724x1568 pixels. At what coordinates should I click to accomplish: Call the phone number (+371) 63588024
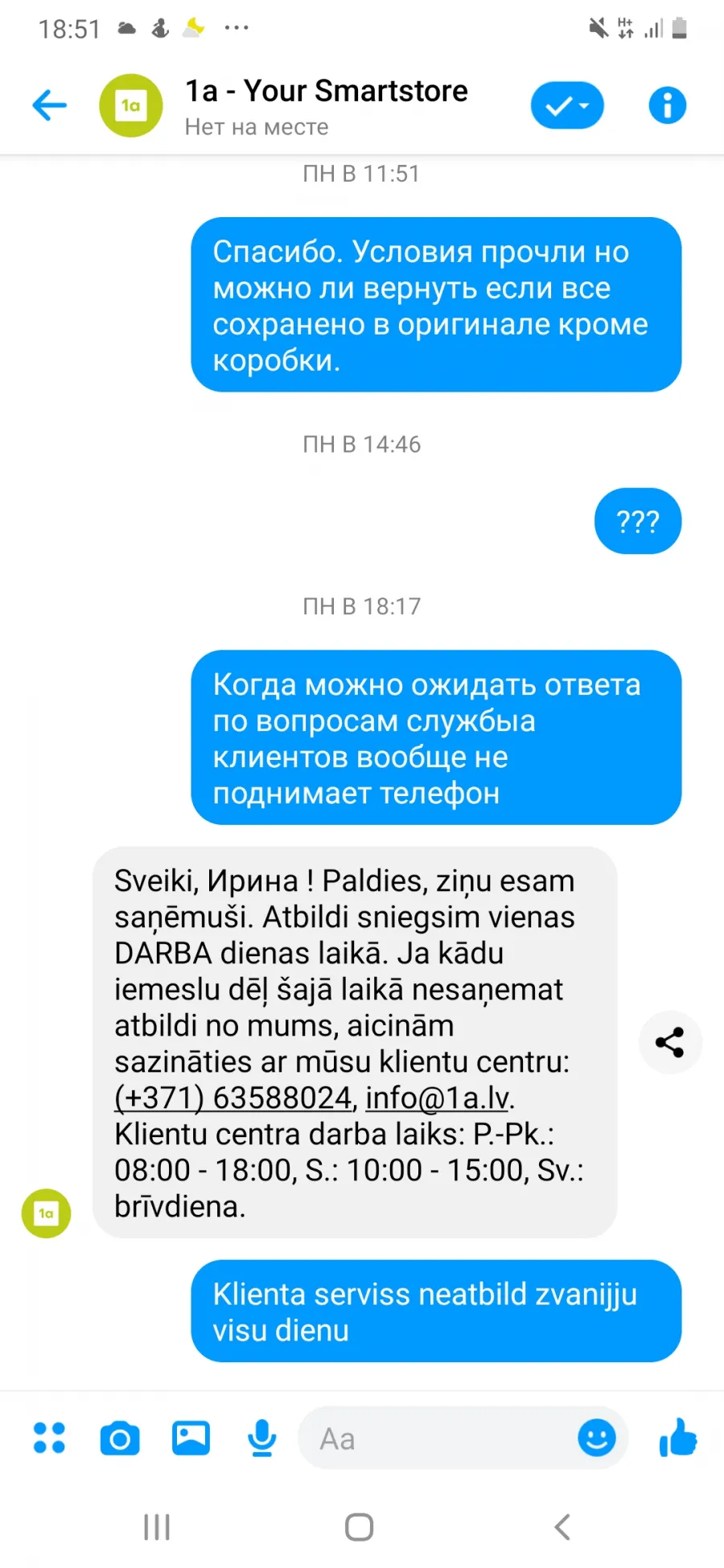tap(233, 1098)
